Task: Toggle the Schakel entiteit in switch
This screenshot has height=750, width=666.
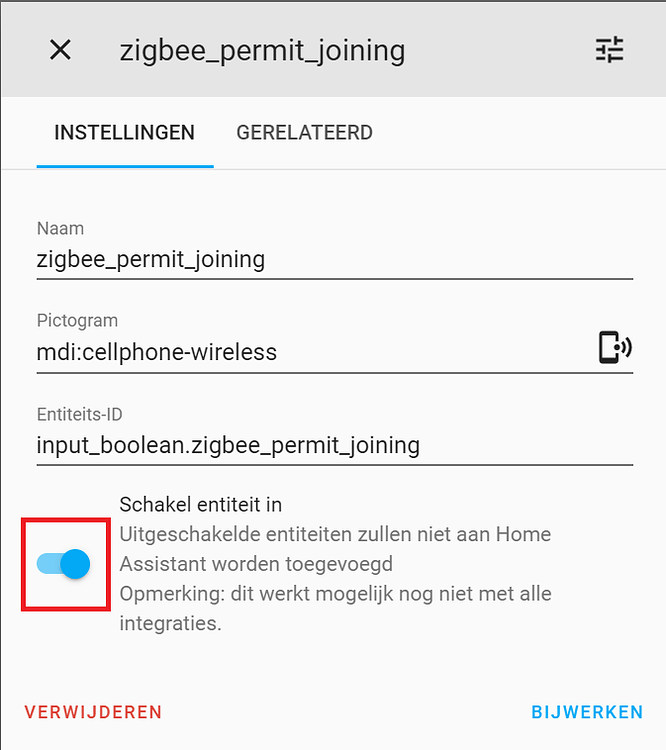Action: tap(65, 564)
